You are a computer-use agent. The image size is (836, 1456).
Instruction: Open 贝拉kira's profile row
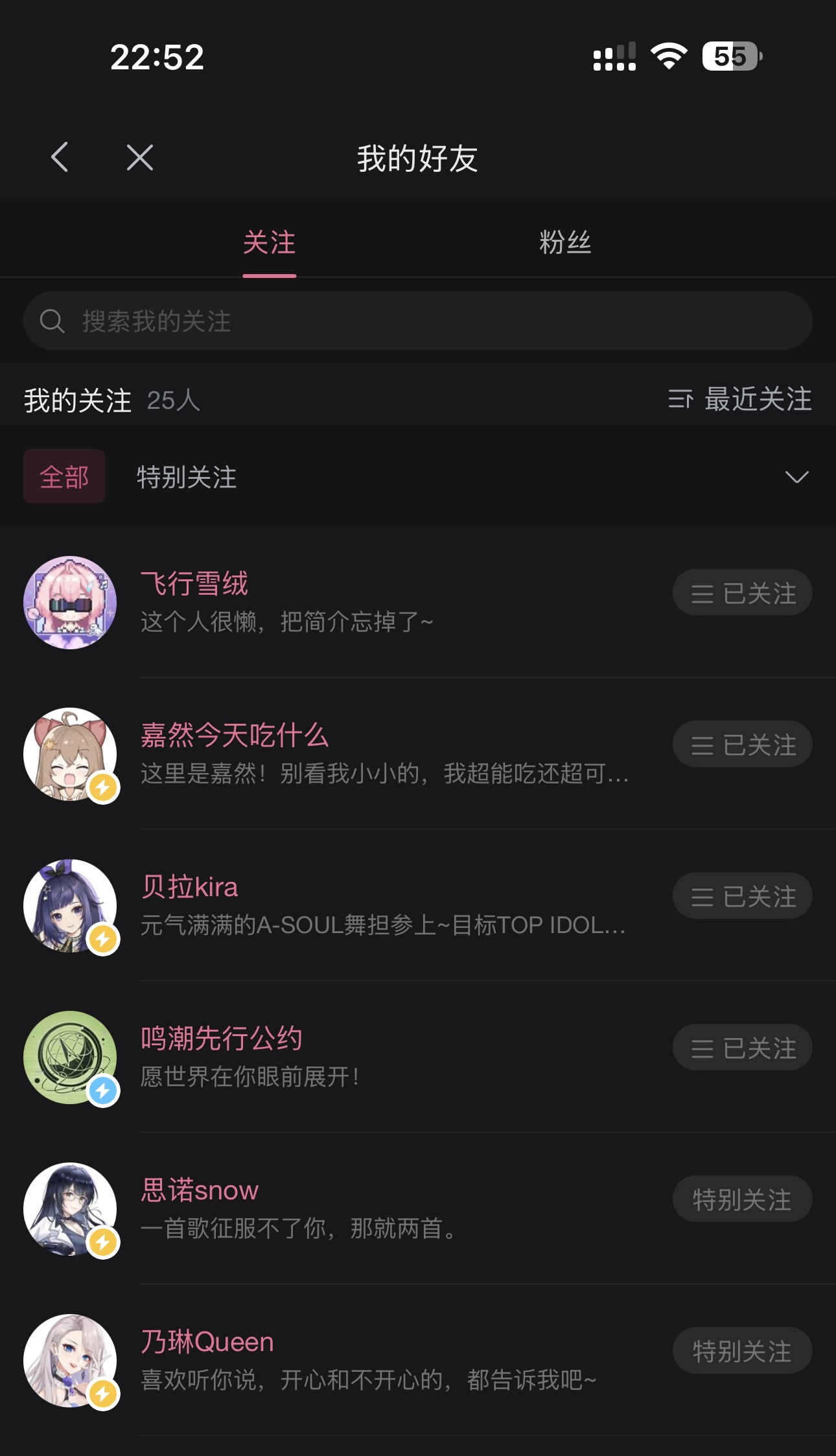382,905
